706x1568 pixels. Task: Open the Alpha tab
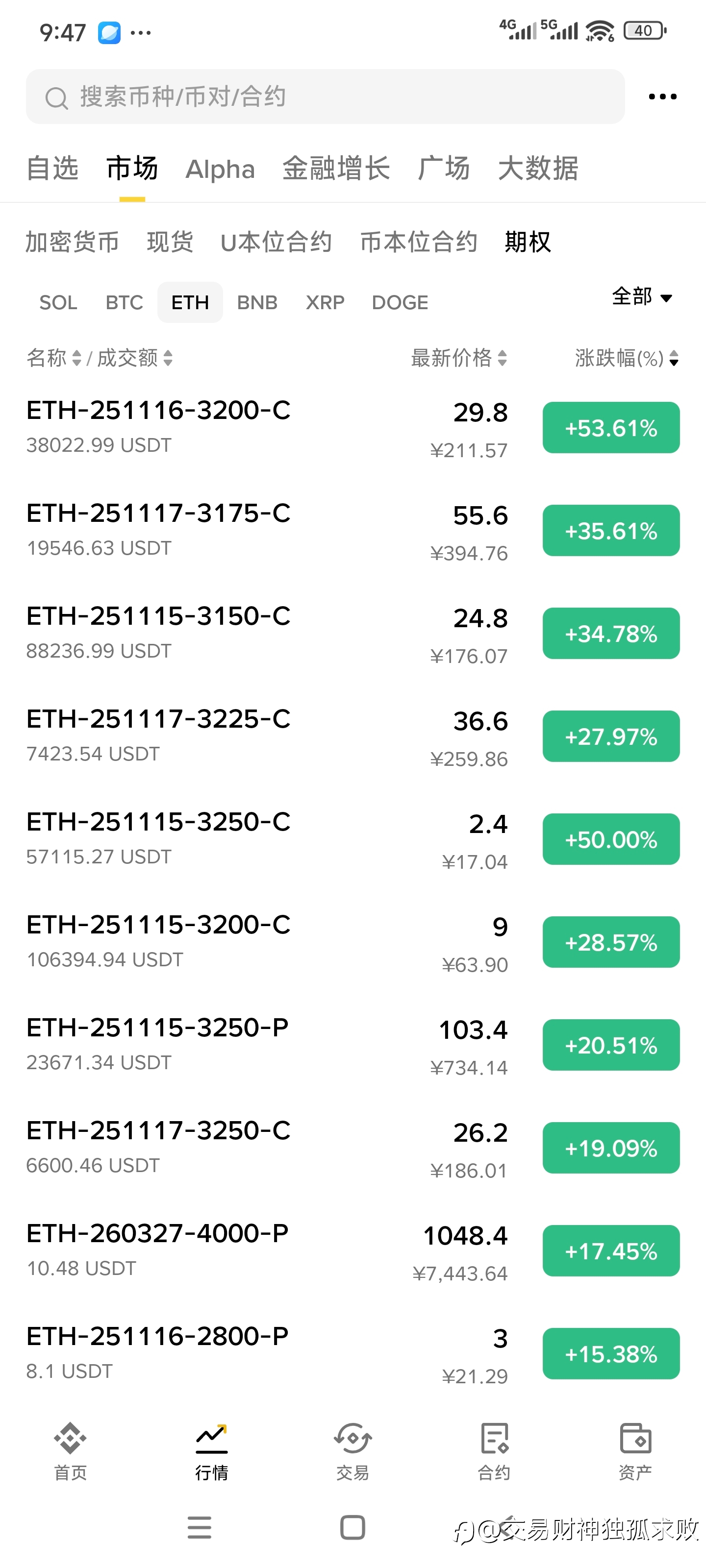220,169
